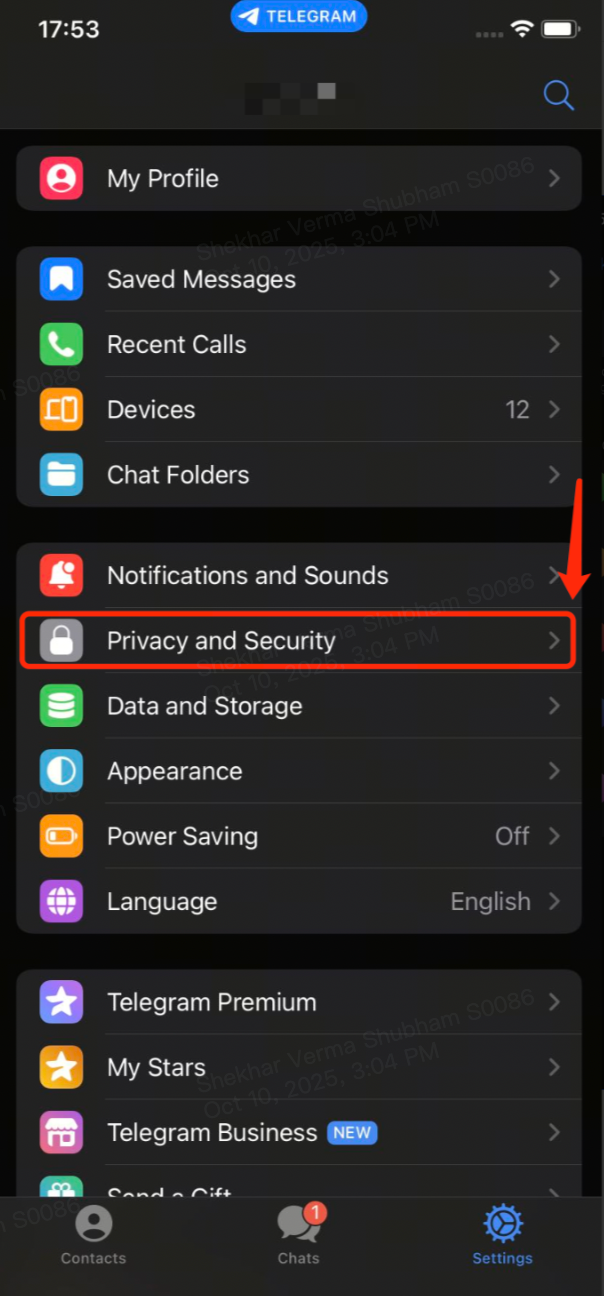Viewport: 604px width, 1296px height.
Task: Open Data and Storage
Action: 299,707
